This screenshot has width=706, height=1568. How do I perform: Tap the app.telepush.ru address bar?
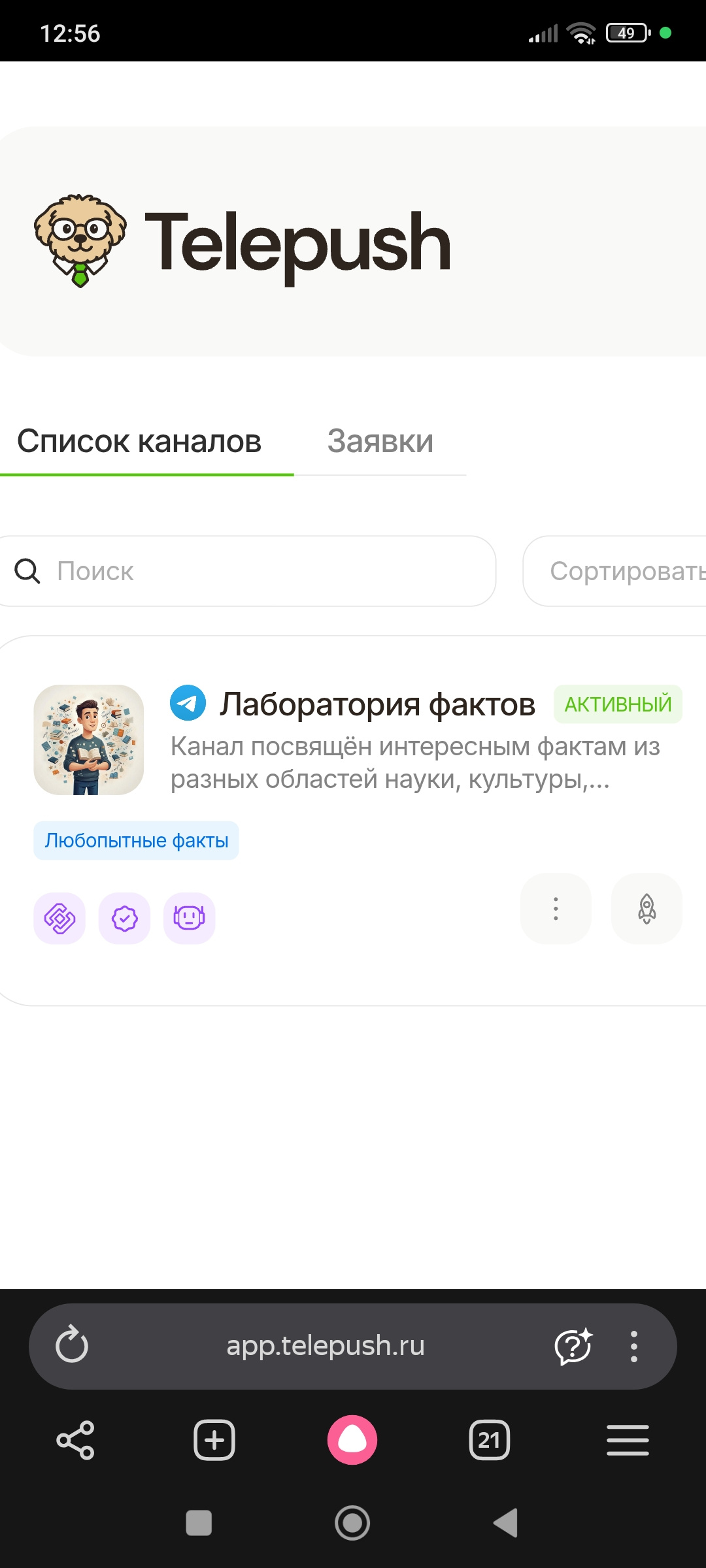click(x=326, y=1346)
